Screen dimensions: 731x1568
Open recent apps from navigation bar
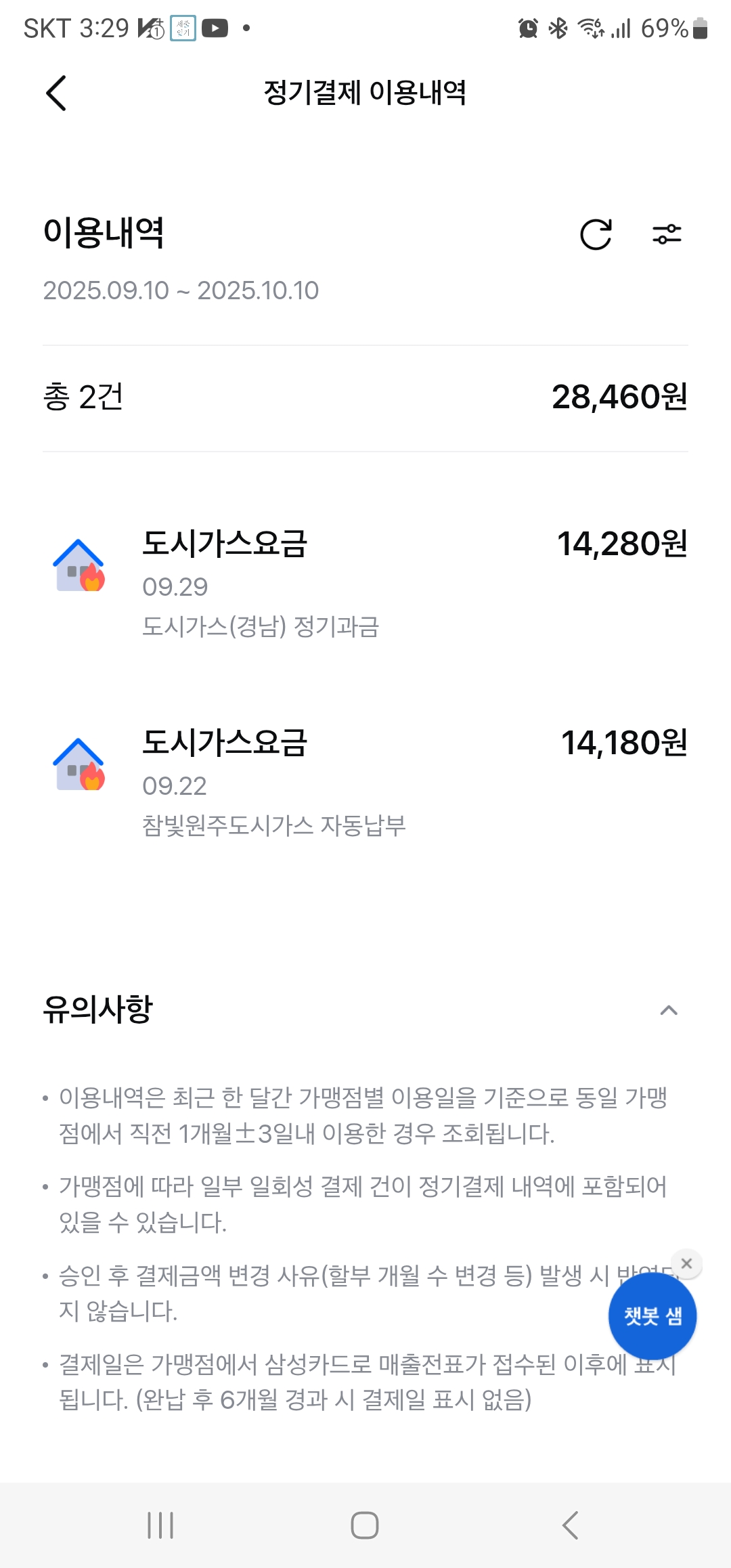161,1525
